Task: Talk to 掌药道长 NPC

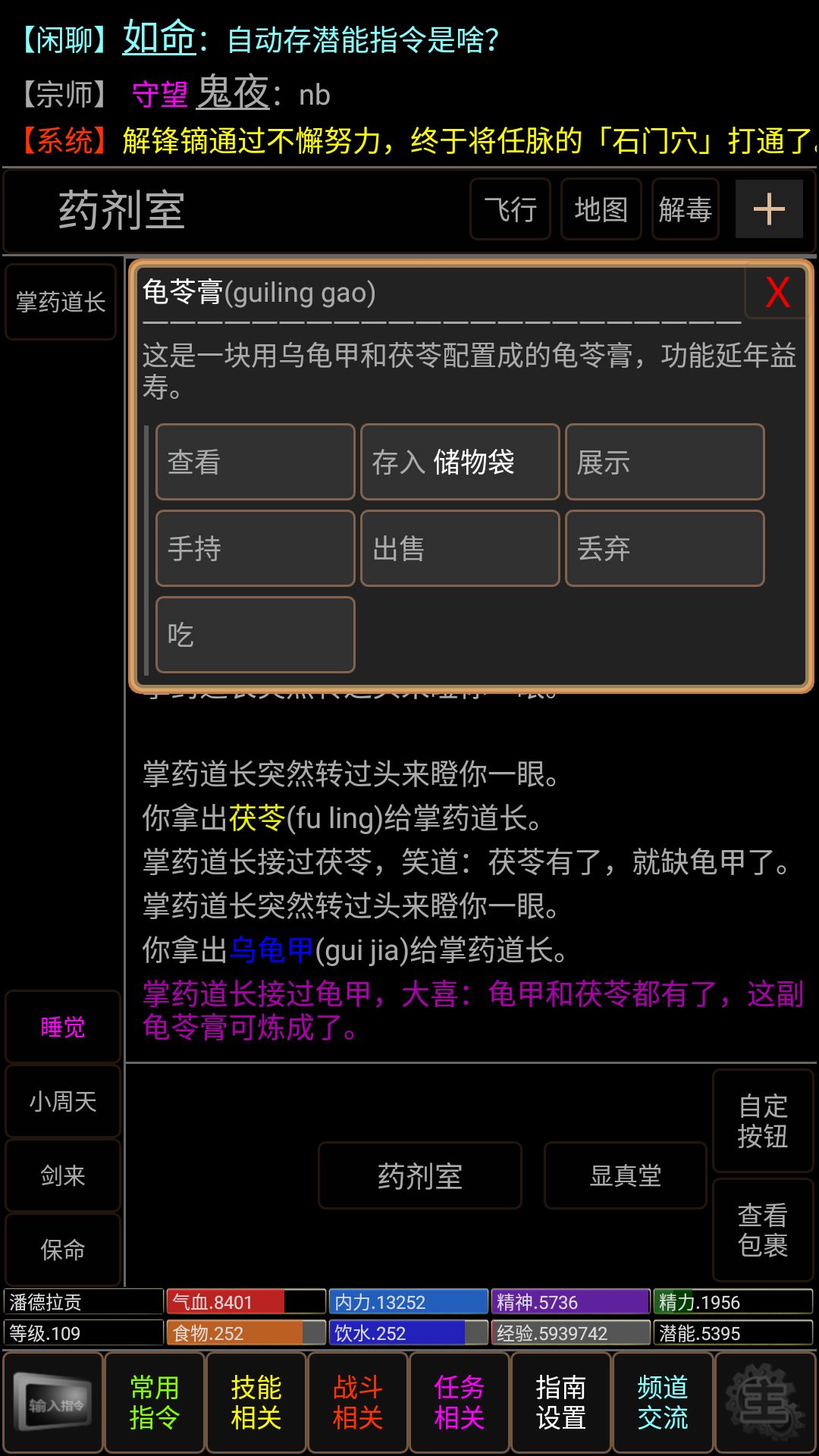Action: click(x=60, y=301)
